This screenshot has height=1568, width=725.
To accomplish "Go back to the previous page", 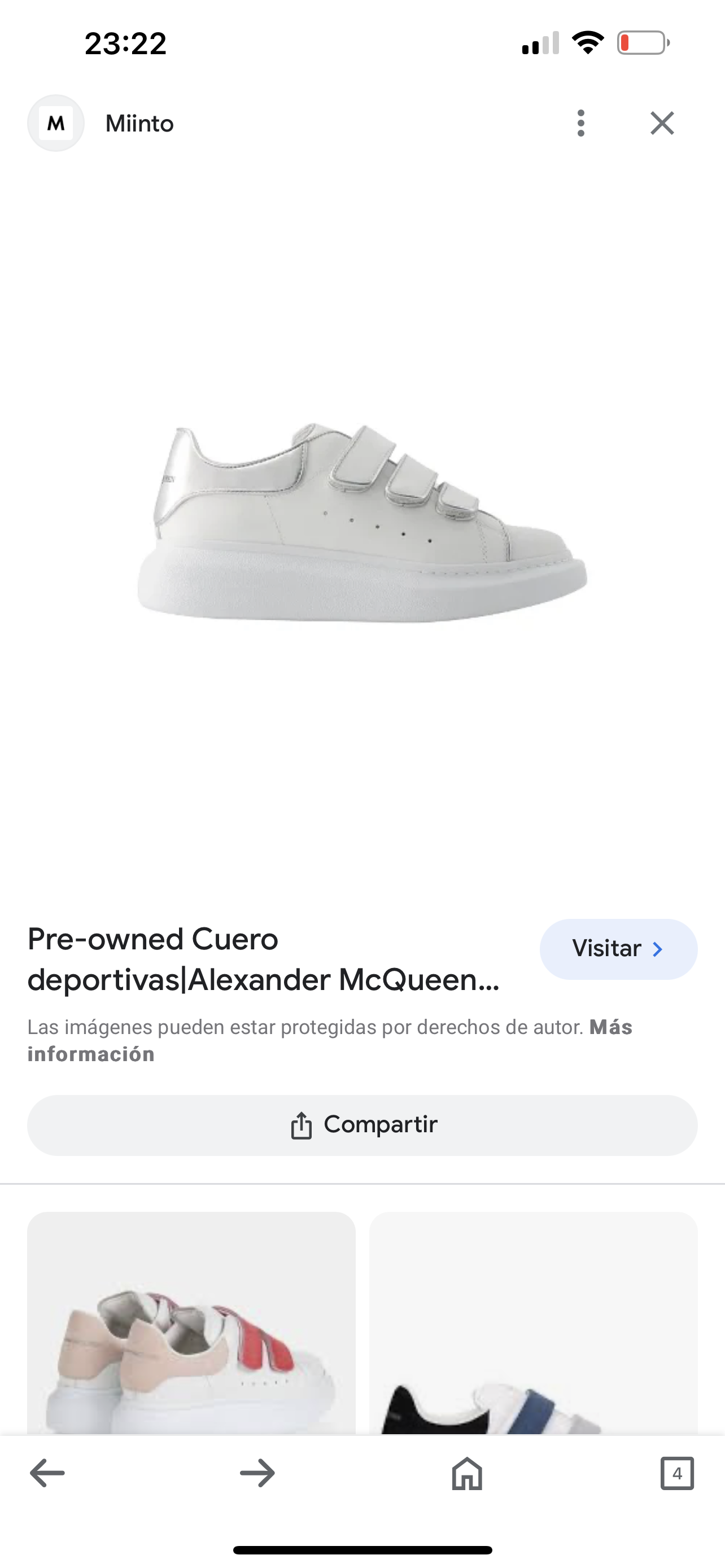I will tap(47, 1473).
